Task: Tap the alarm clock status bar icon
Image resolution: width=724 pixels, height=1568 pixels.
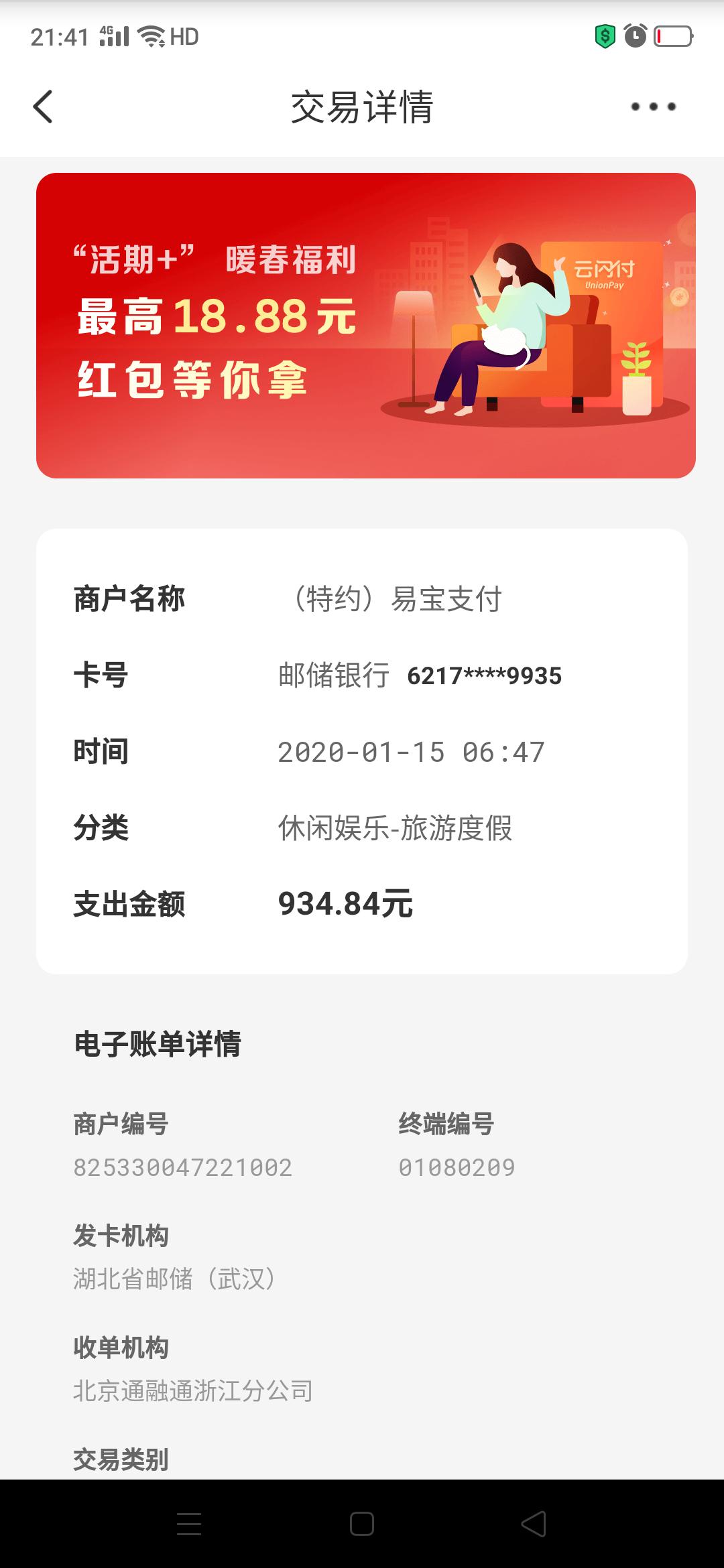Action: [634, 37]
